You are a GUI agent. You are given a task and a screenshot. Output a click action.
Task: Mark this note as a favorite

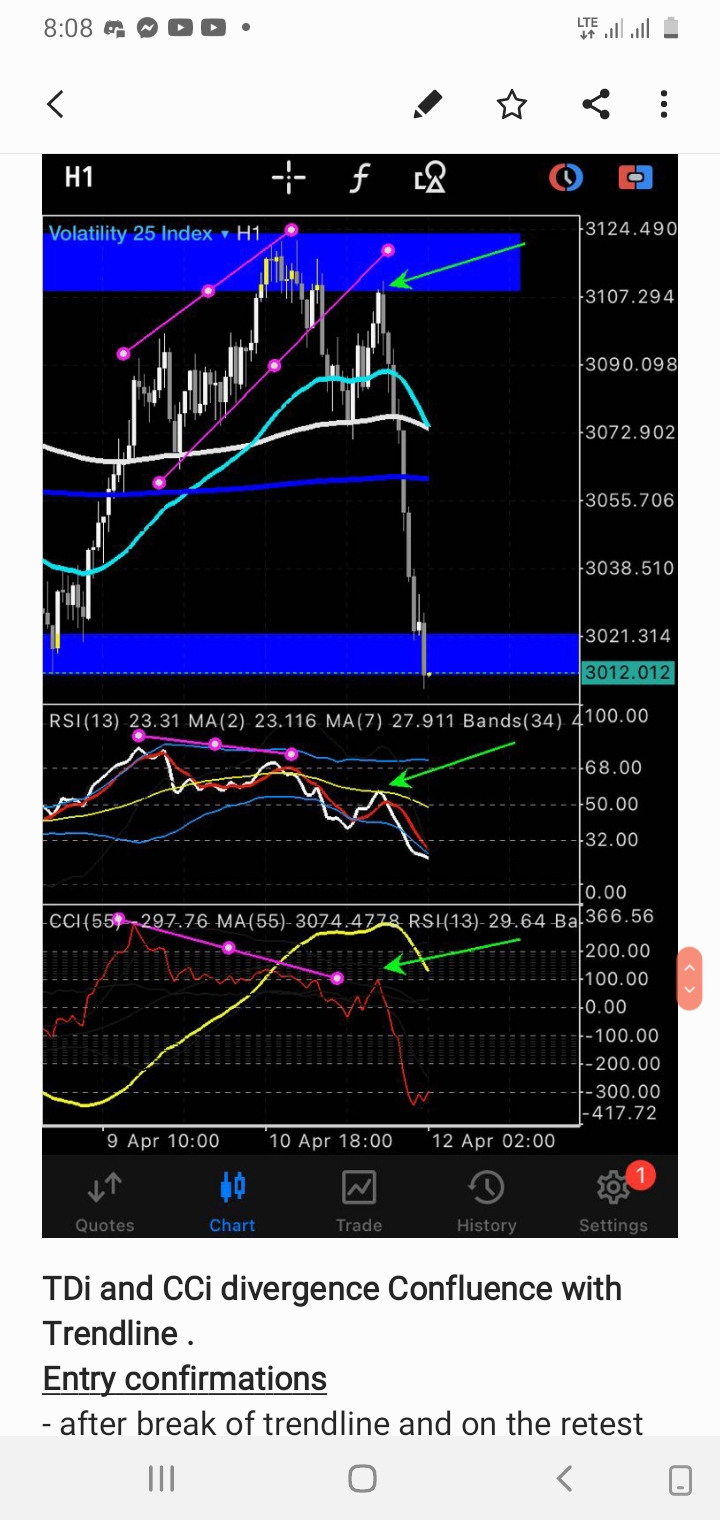pyautogui.click(x=512, y=104)
